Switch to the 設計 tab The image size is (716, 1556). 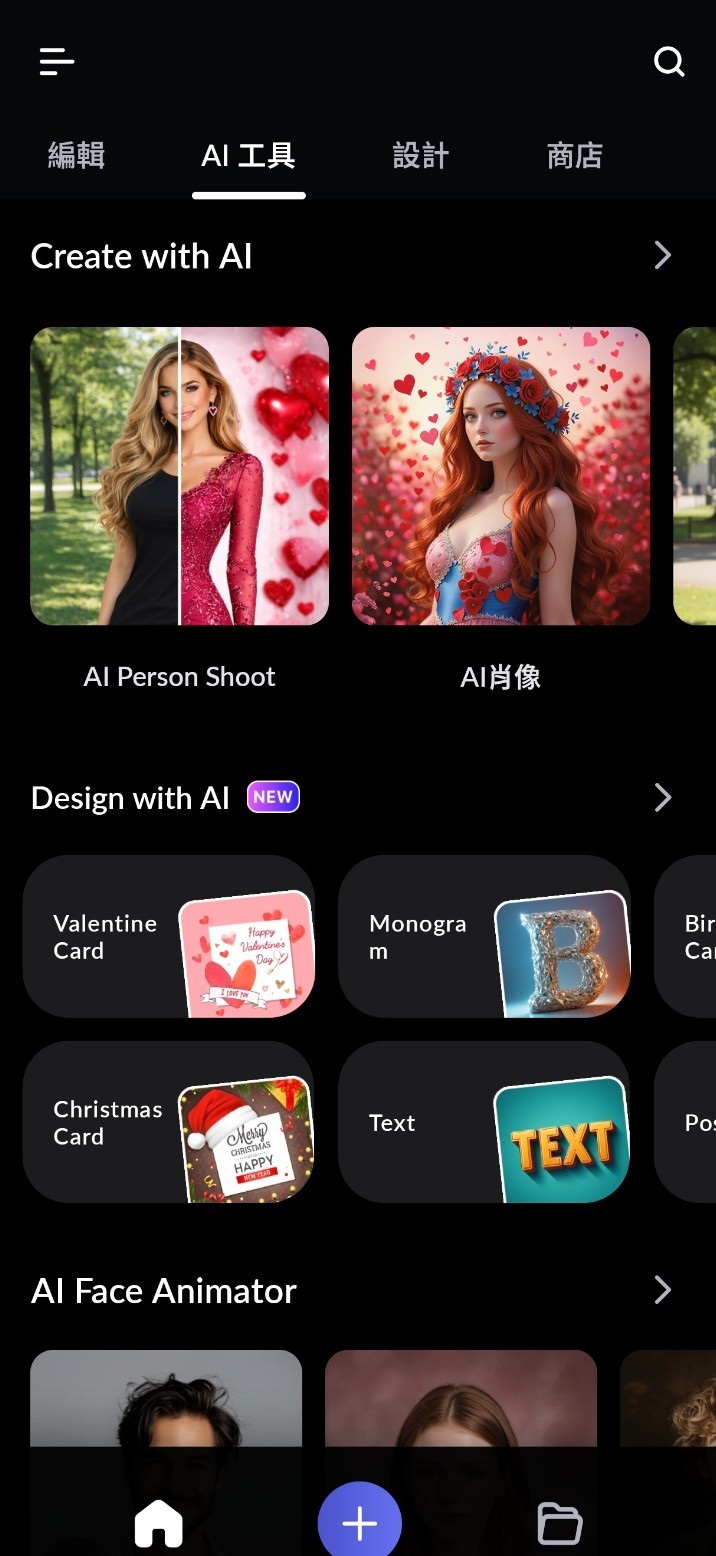click(x=420, y=156)
